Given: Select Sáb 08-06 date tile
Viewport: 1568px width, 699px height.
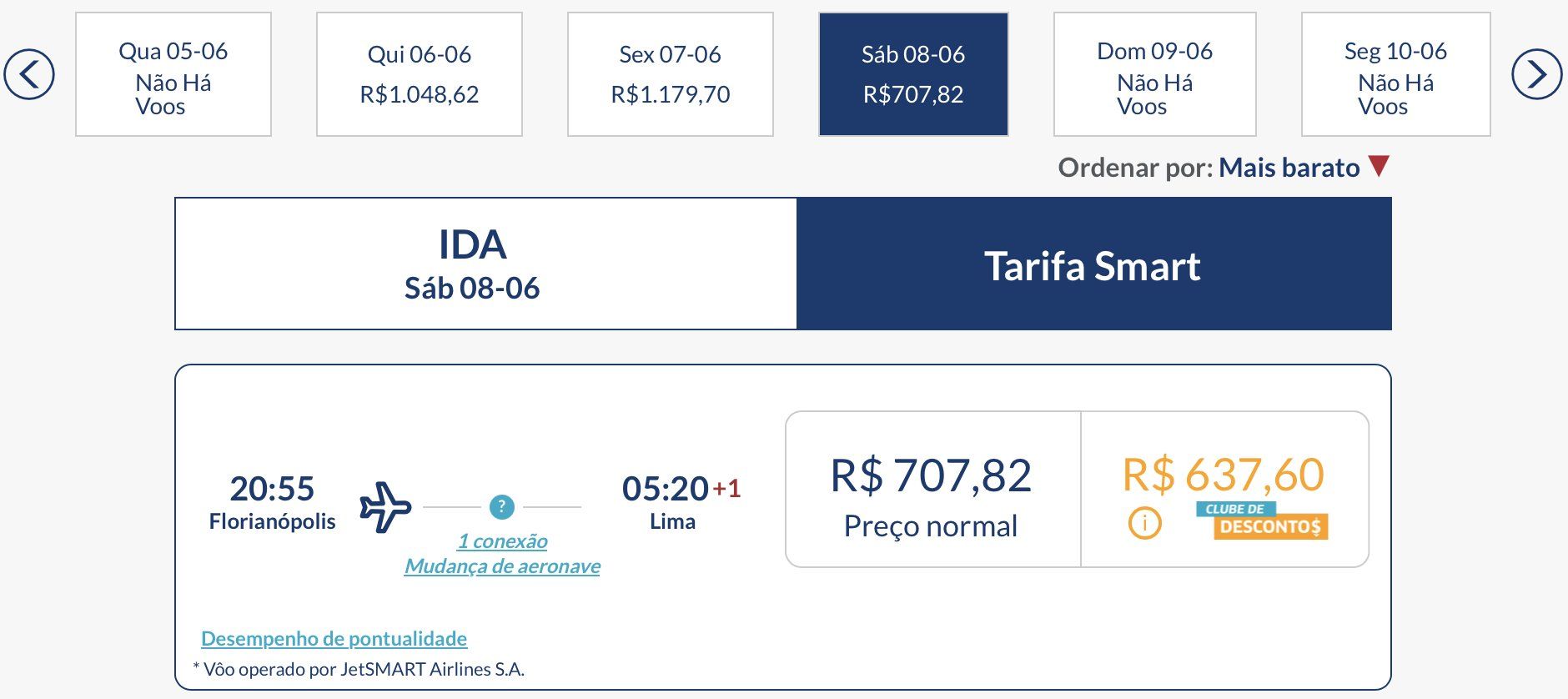Looking at the screenshot, I should coord(913,74).
